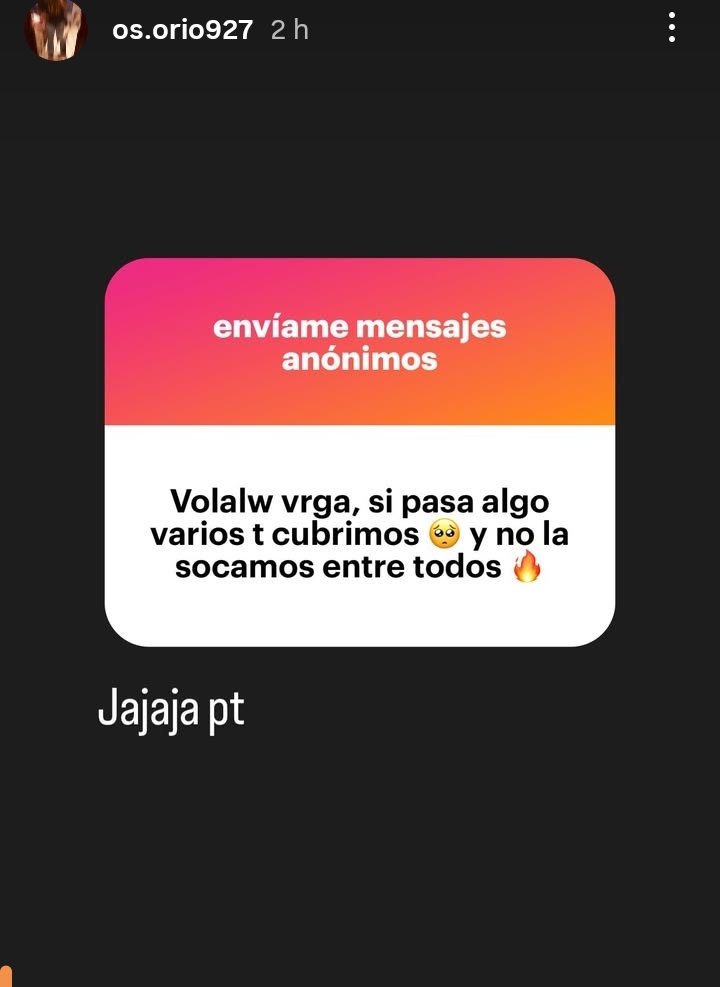Click the story progress area at top
Image resolution: width=720 pixels, height=987 pixels.
point(360,3)
